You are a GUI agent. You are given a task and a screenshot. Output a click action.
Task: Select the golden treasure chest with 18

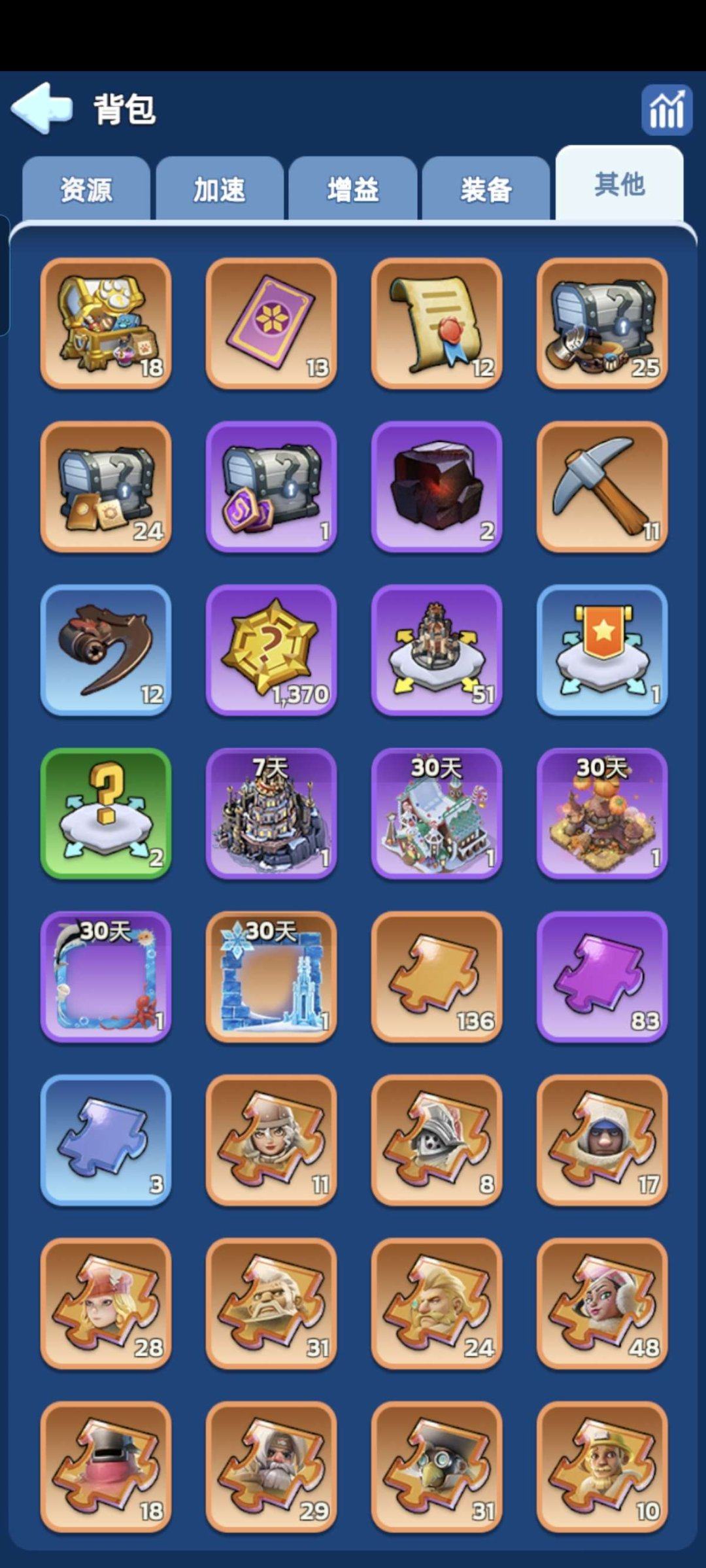(106, 323)
